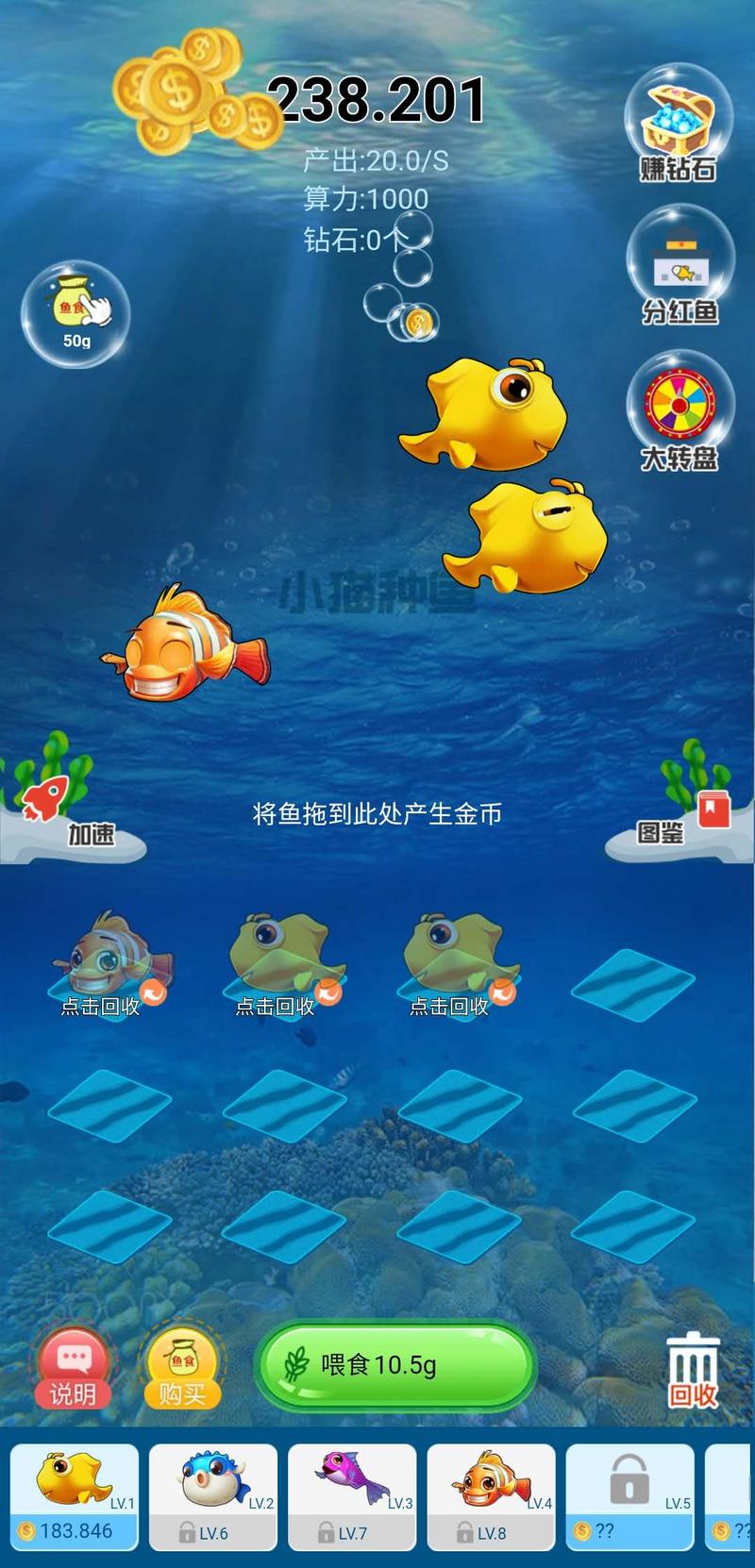The image size is (755, 1568).
Task: Buy the LV.1 yellow fish for 183.846
Action: (x=75, y=1496)
